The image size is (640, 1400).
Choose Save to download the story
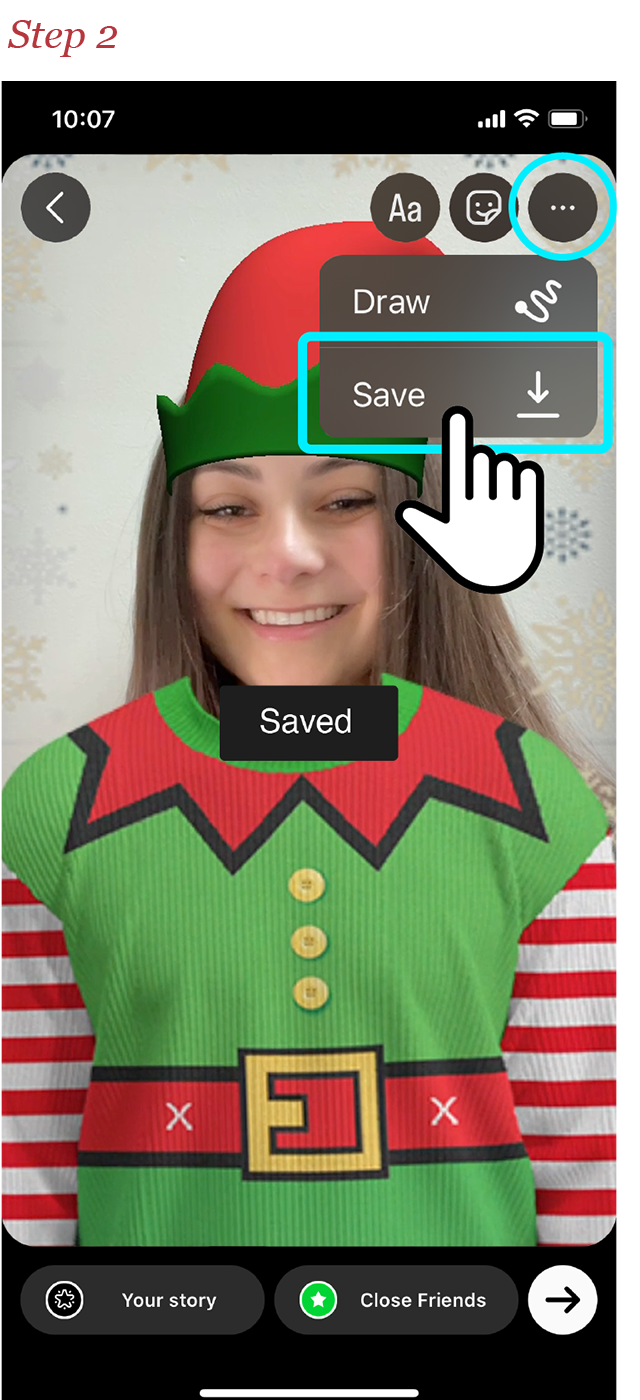(456, 394)
